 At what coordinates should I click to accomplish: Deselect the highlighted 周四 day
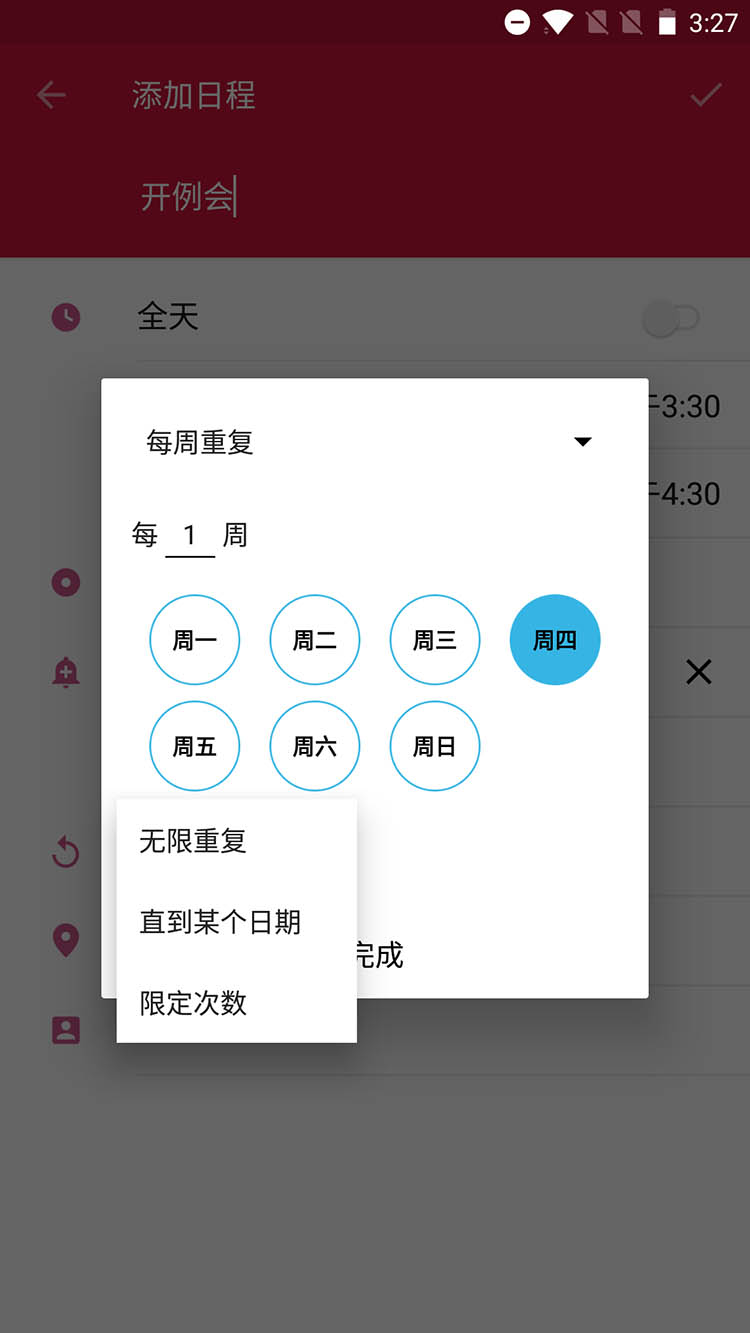click(555, 640)
